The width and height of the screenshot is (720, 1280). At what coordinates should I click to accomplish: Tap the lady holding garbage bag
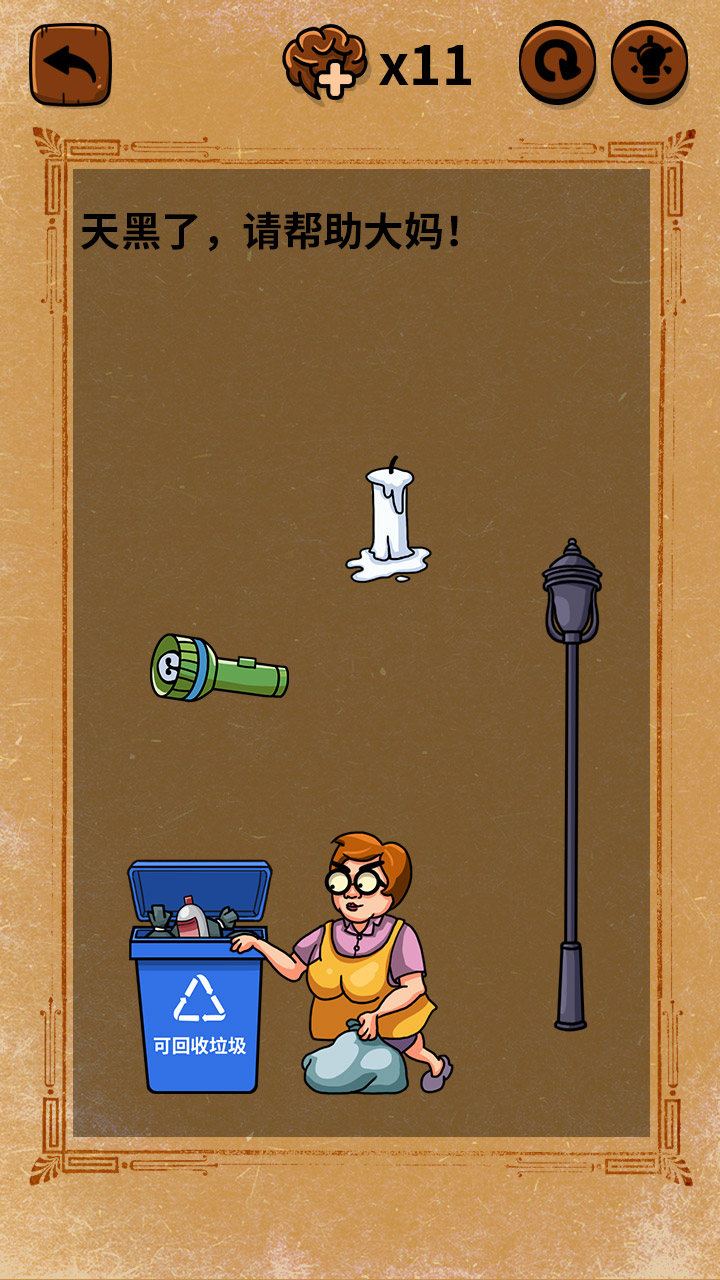pos(367,960)
